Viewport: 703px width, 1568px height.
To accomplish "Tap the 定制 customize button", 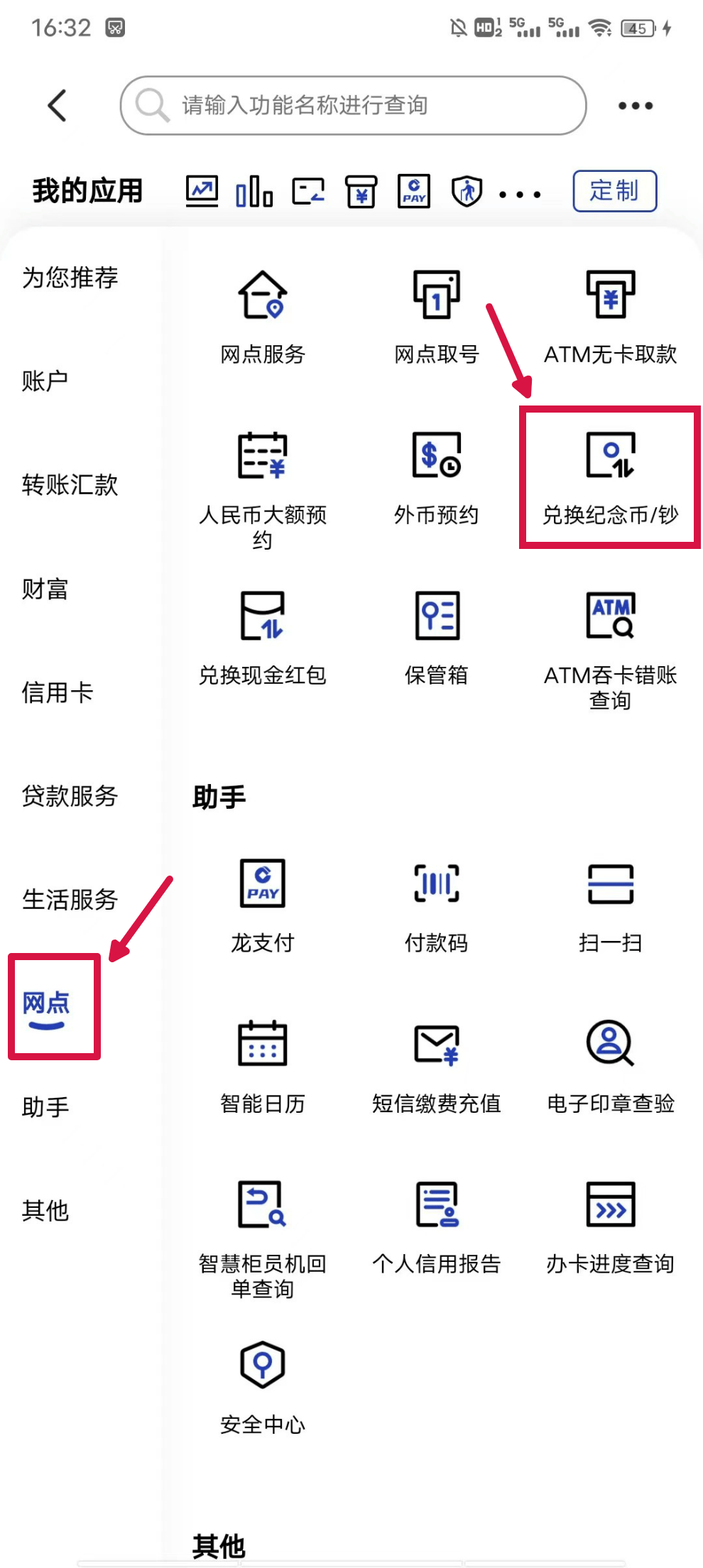I will point(614,190).
